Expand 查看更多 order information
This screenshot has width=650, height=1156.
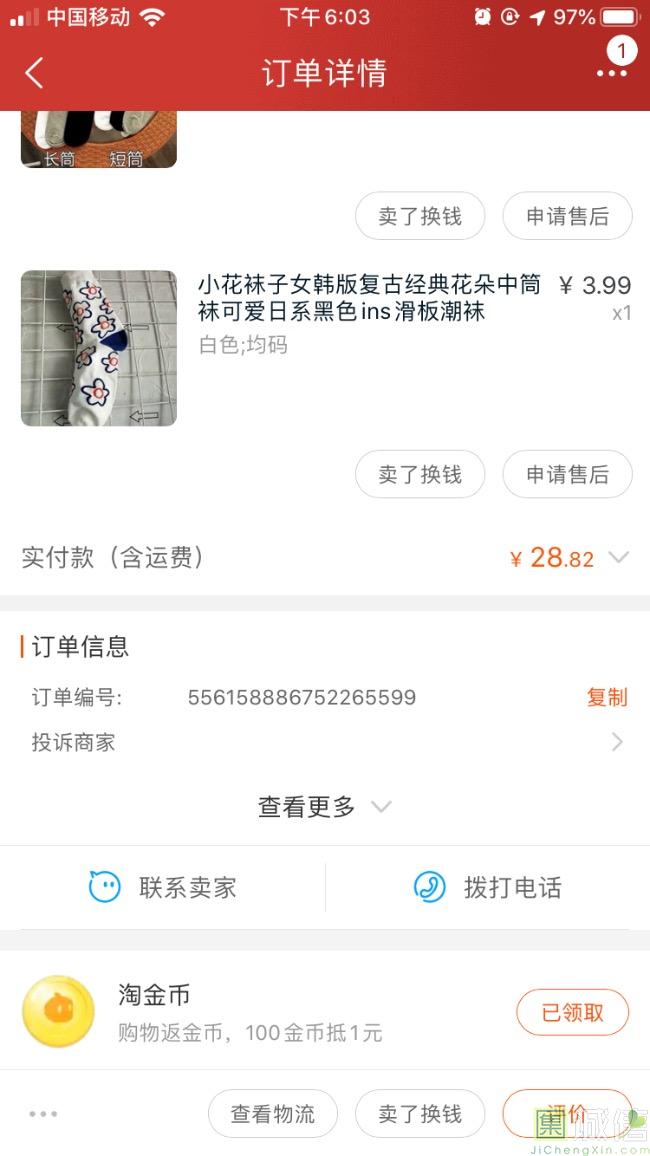click(x=325, y=807)
